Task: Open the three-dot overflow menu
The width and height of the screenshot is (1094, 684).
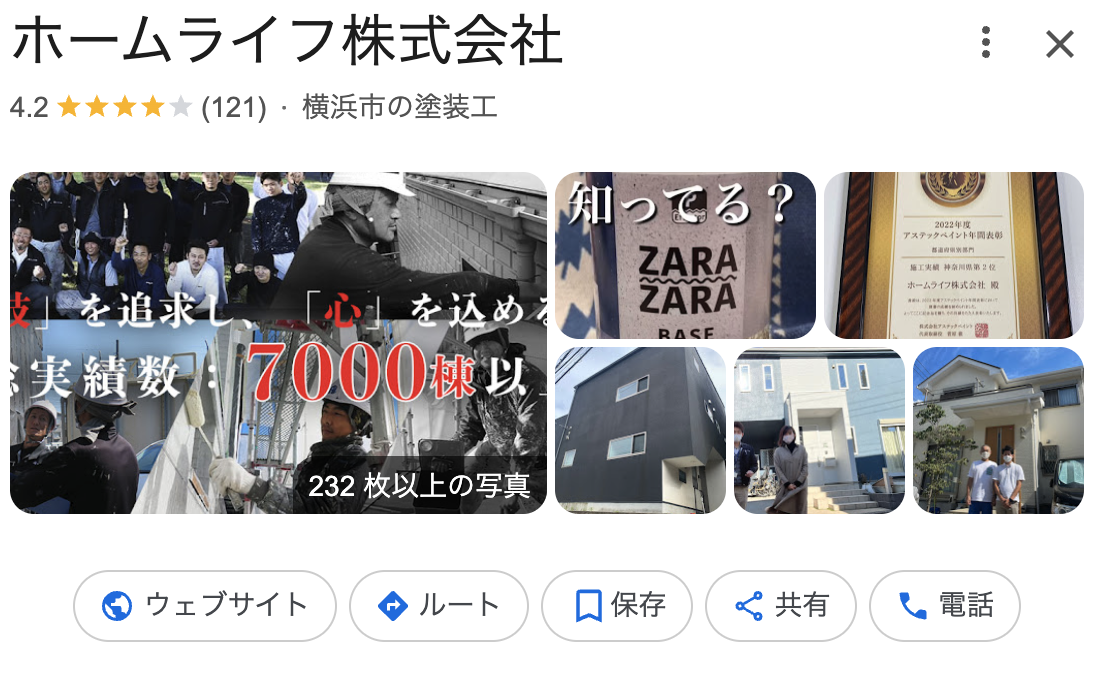Action: pos(986,43)
